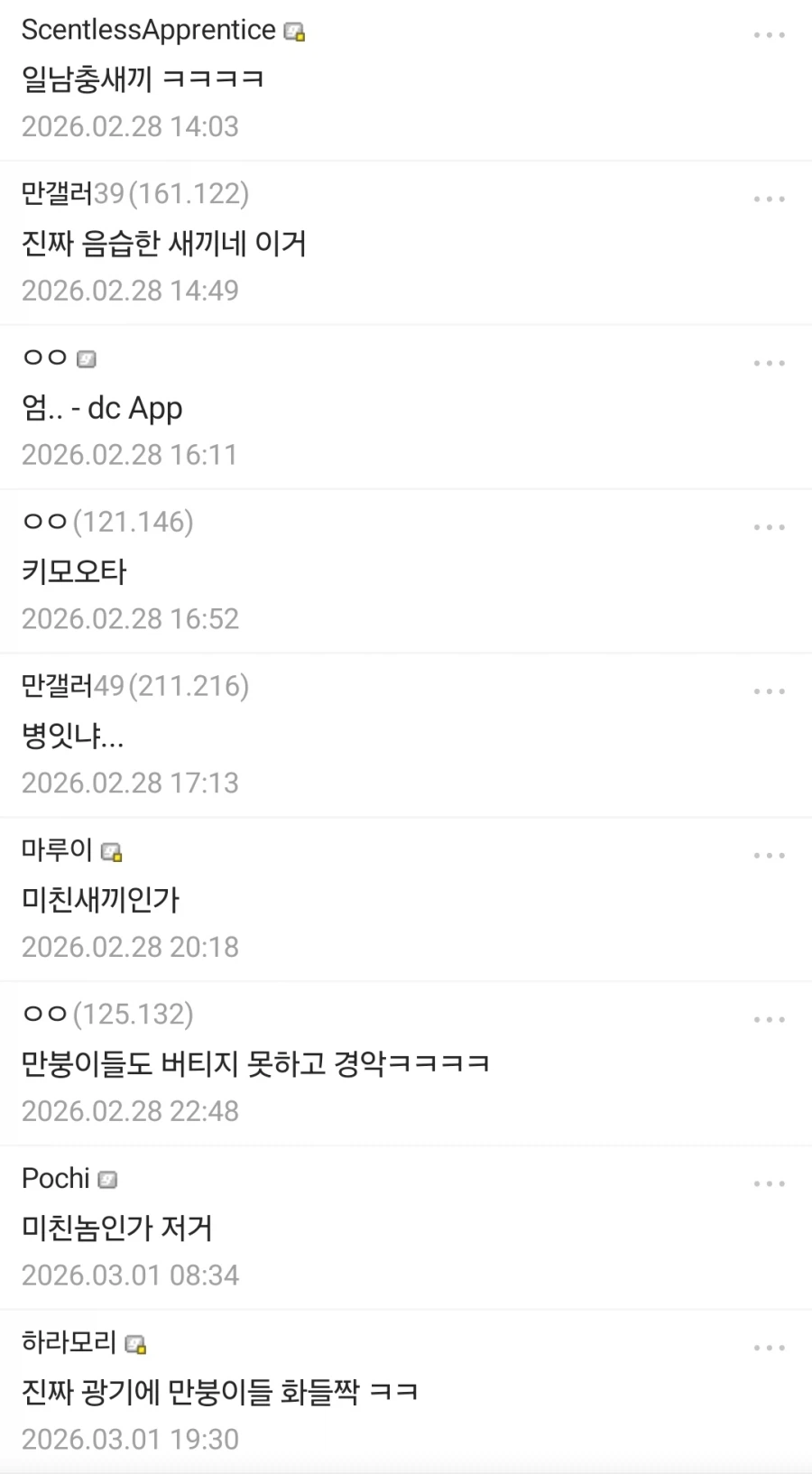Open the three-dot menu on ScentlessApprentice's comment

point(769,34)
